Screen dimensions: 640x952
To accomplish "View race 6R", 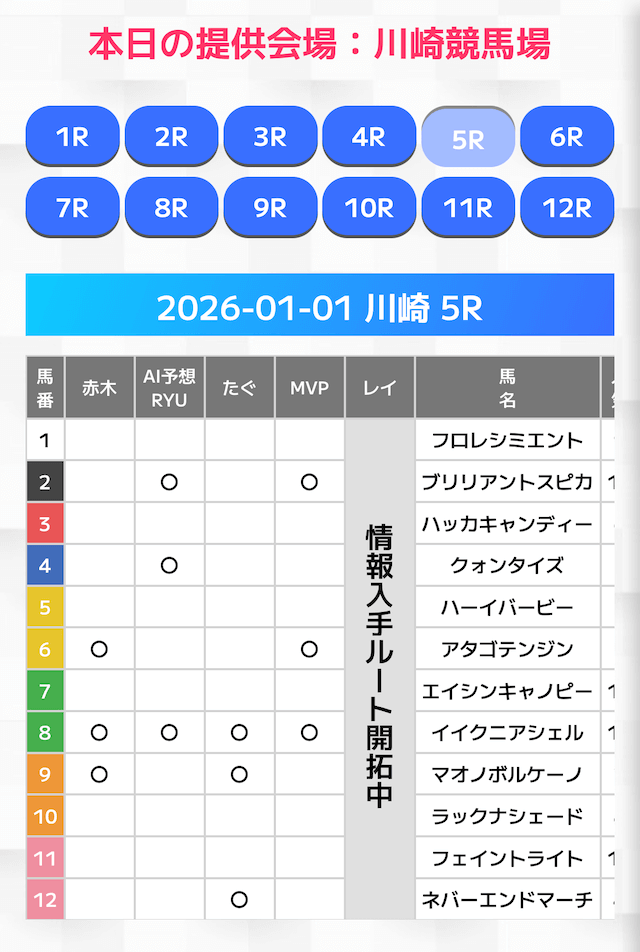I will coord(567,137).
